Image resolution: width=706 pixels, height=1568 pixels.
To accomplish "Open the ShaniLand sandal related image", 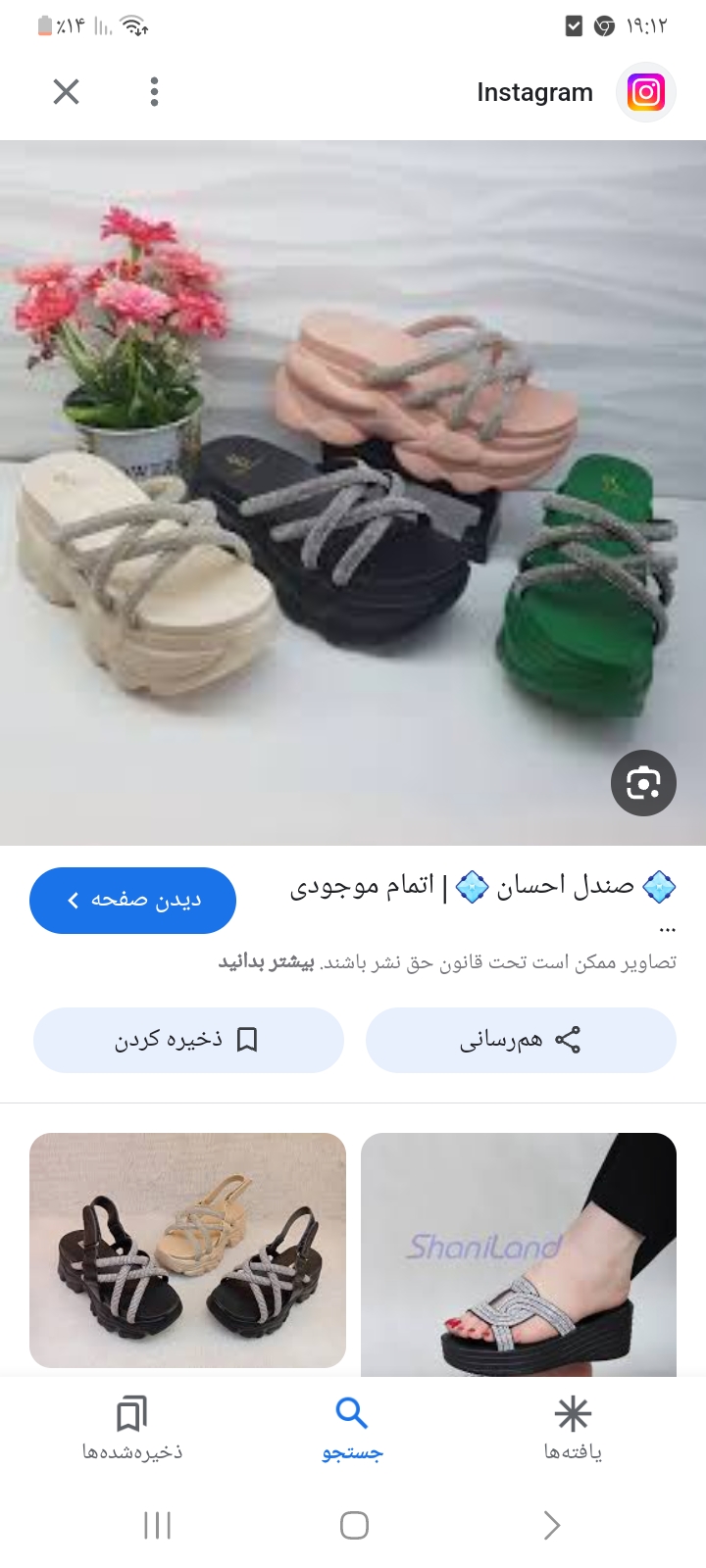I will (519, 1254).
